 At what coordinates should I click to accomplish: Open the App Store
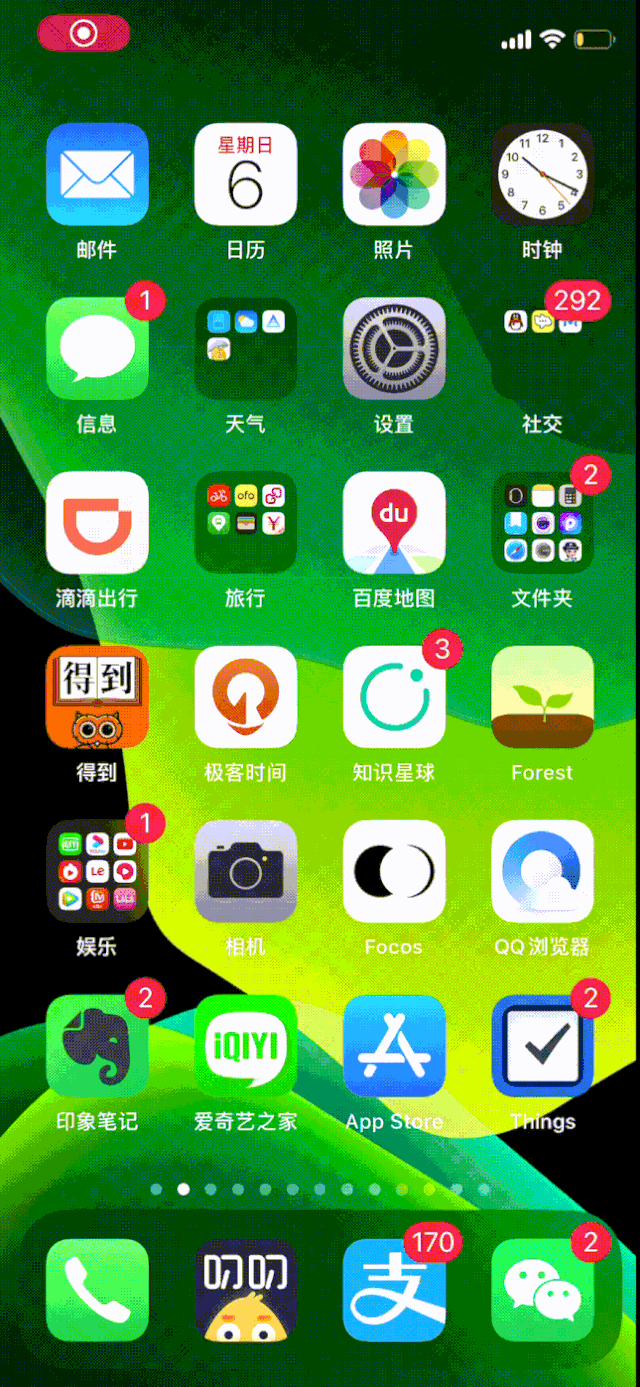394,1045
